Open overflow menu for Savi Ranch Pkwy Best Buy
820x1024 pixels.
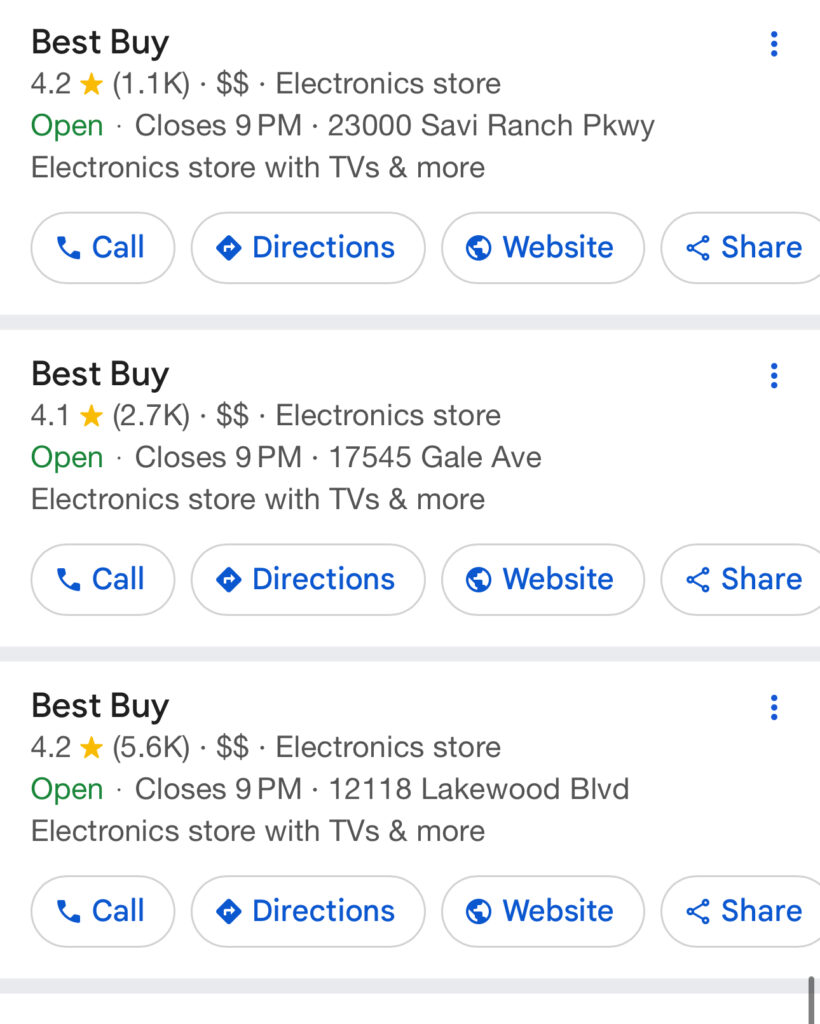pyautogui.click(x=773, y=44)
